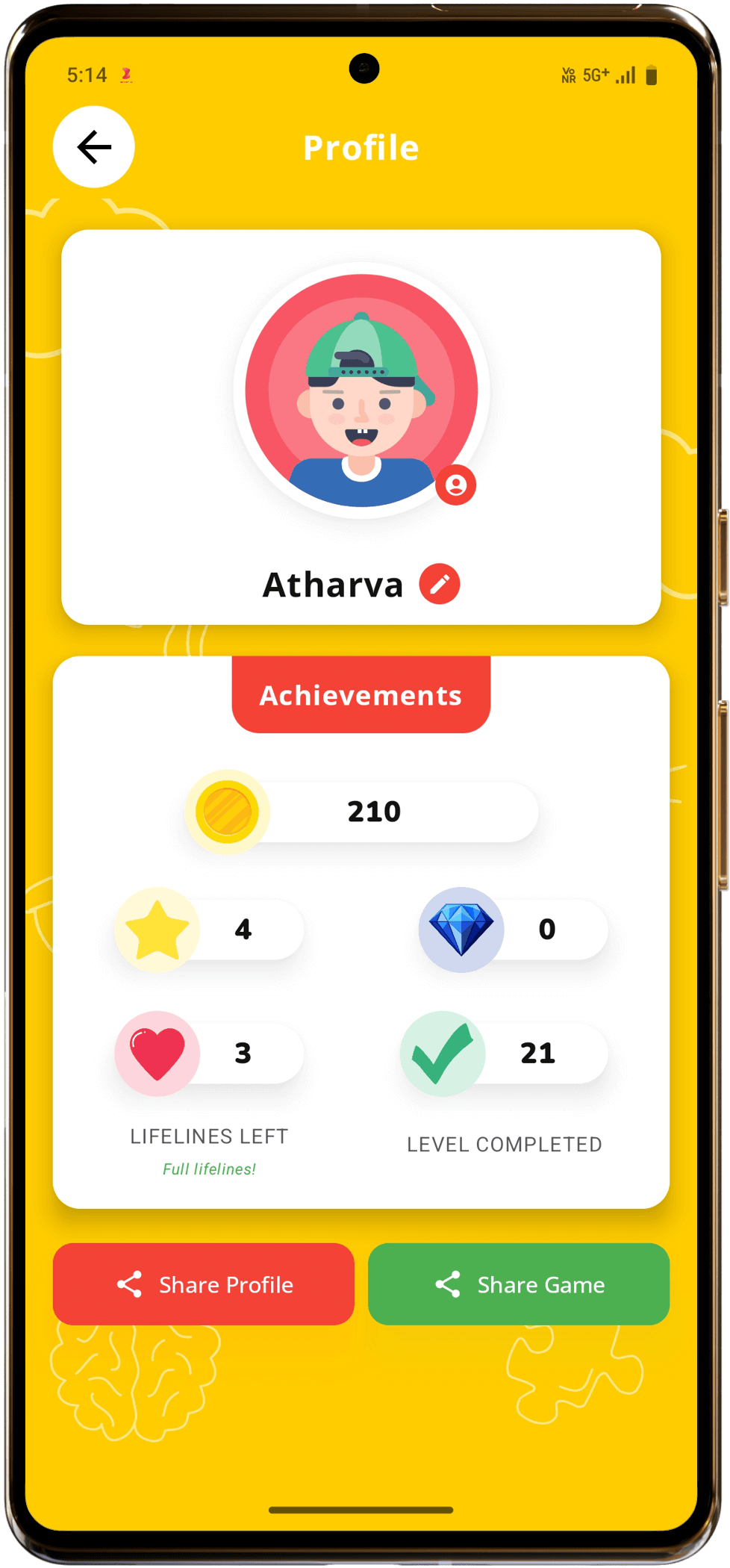Go back from the Profile screen
This screenshot has width=730, height=1568.
click(x=94, y=147)
